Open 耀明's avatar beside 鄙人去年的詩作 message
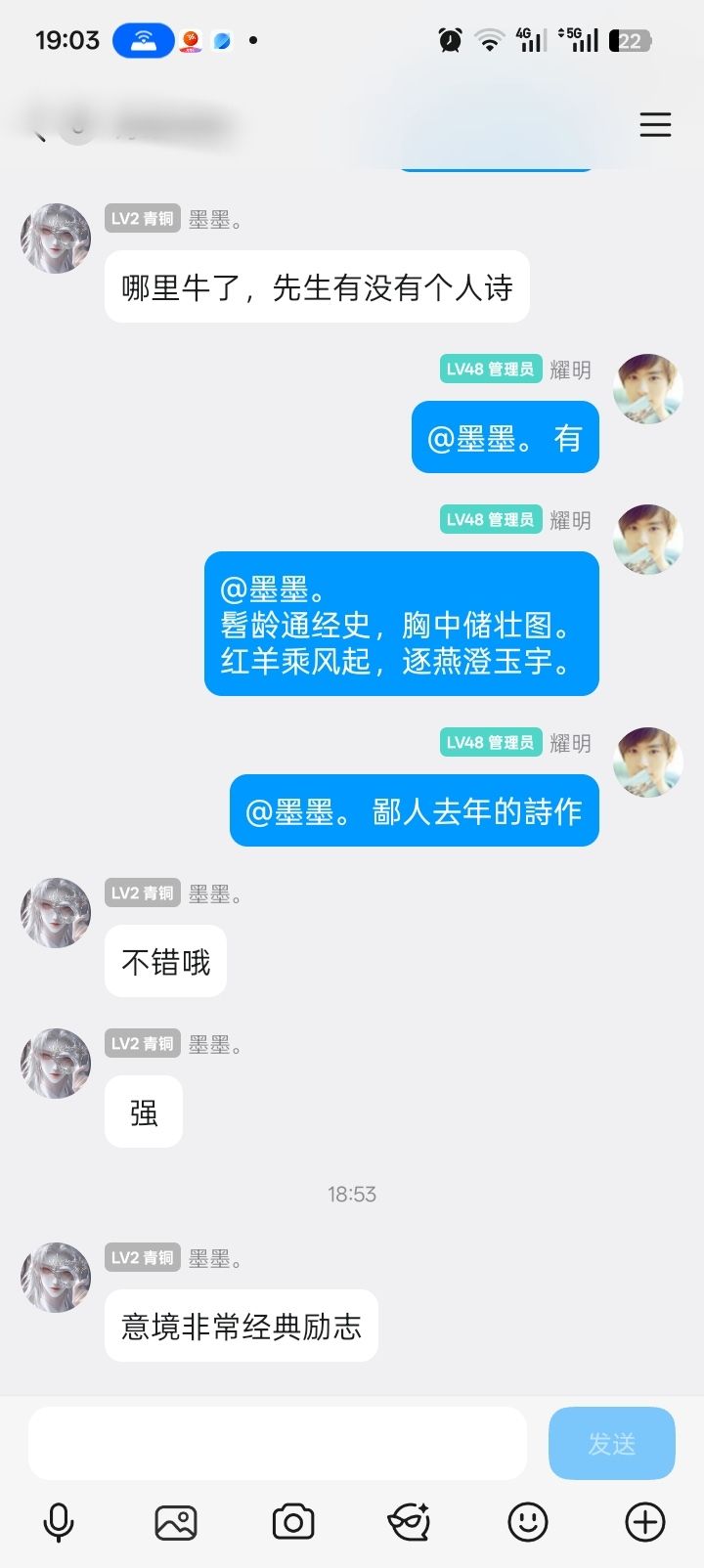704x1568 pixels. tap(647, 762)
